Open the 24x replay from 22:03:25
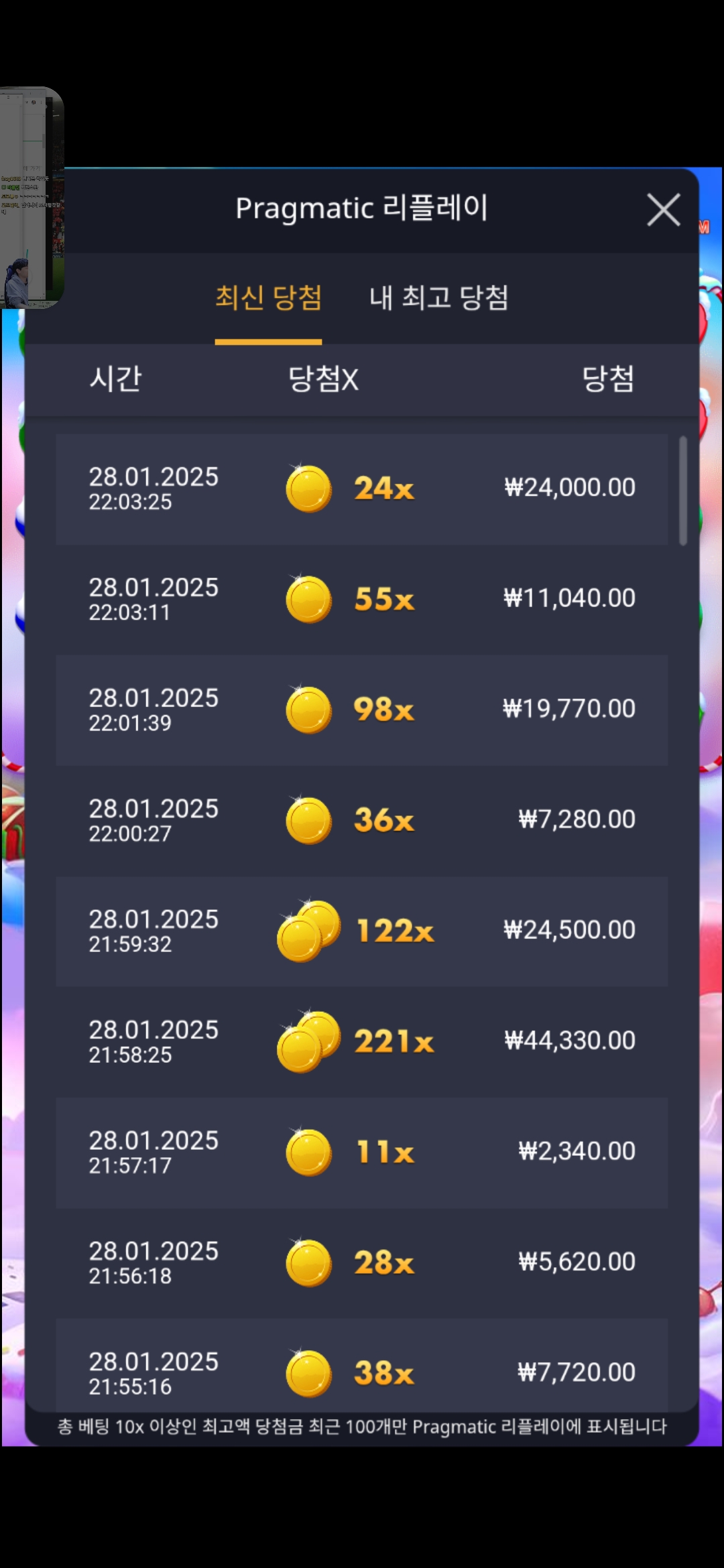Image resolution: width=724 pixels, height=1568 pixels. coord(361,488)
